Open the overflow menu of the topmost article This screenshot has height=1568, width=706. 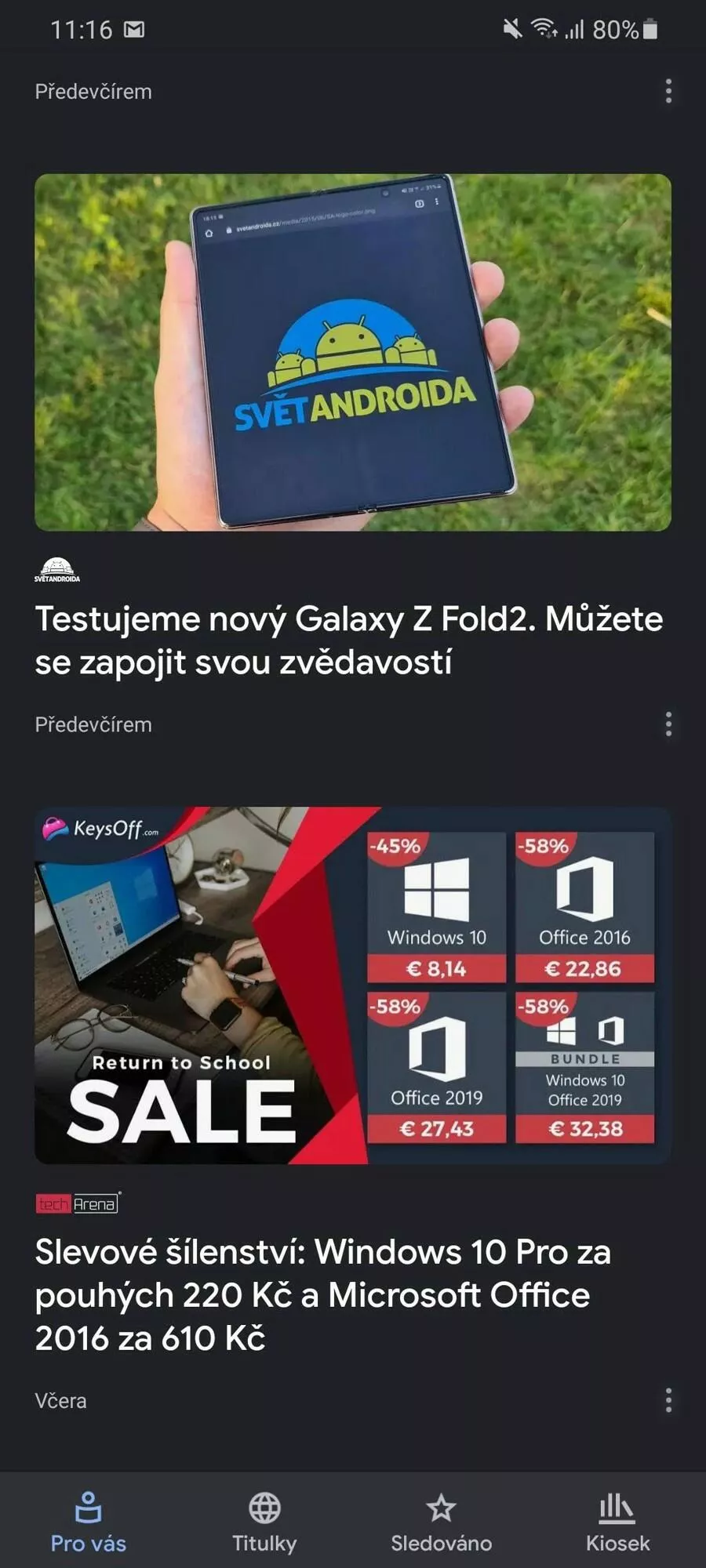(x=668, y=91)
